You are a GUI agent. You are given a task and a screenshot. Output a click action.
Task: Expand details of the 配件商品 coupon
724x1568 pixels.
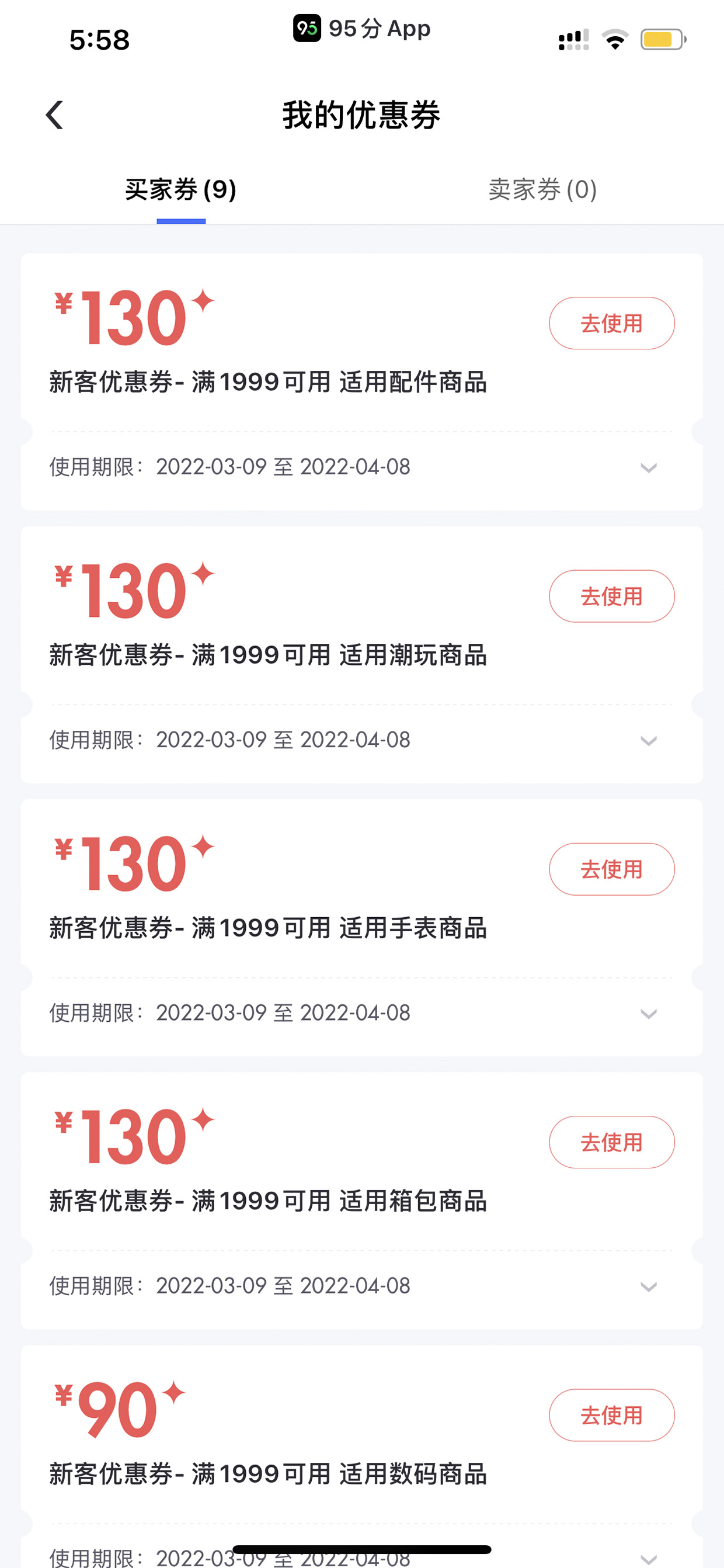click(x=649, y=467)
